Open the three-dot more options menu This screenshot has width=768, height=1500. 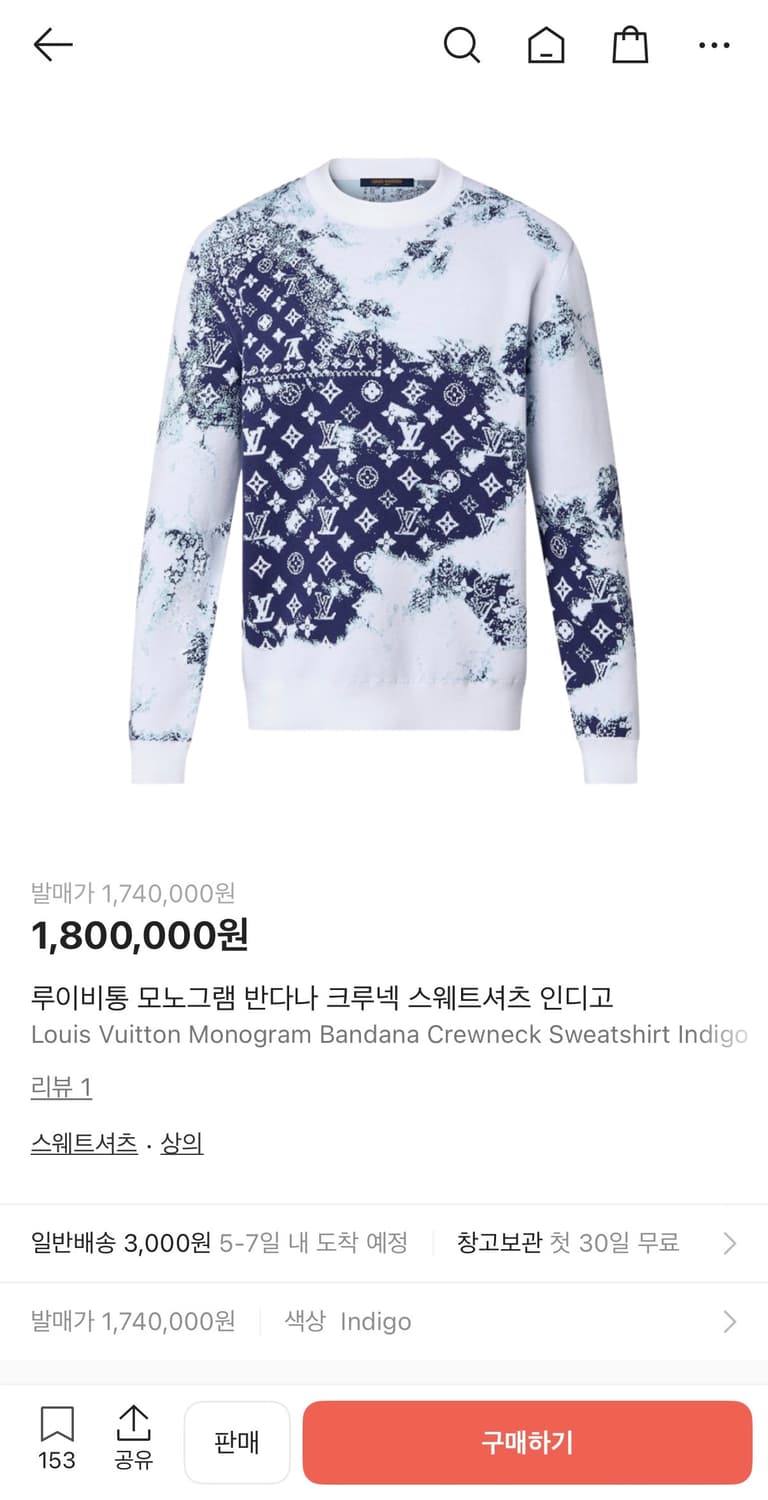coord(713,44)
